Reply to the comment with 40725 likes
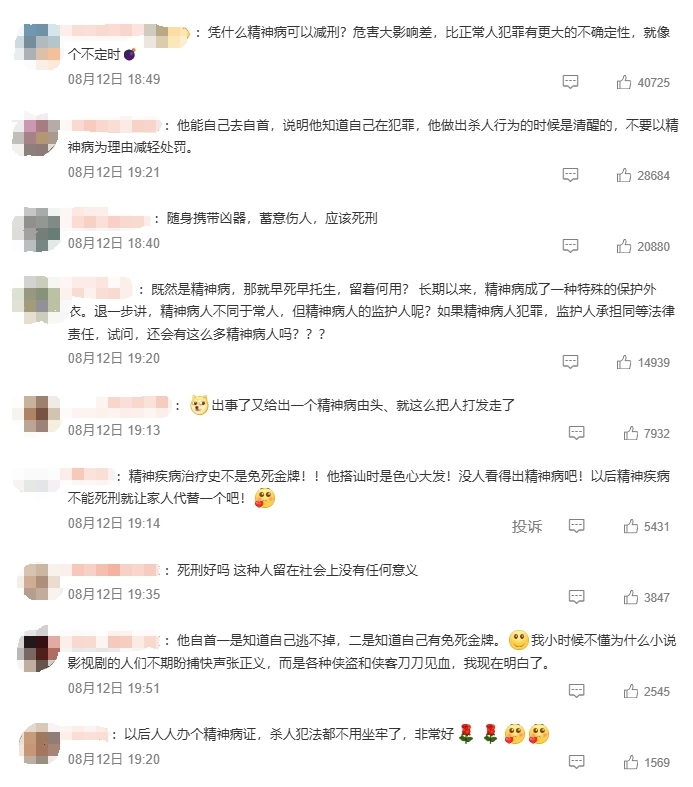 [570, 82]
